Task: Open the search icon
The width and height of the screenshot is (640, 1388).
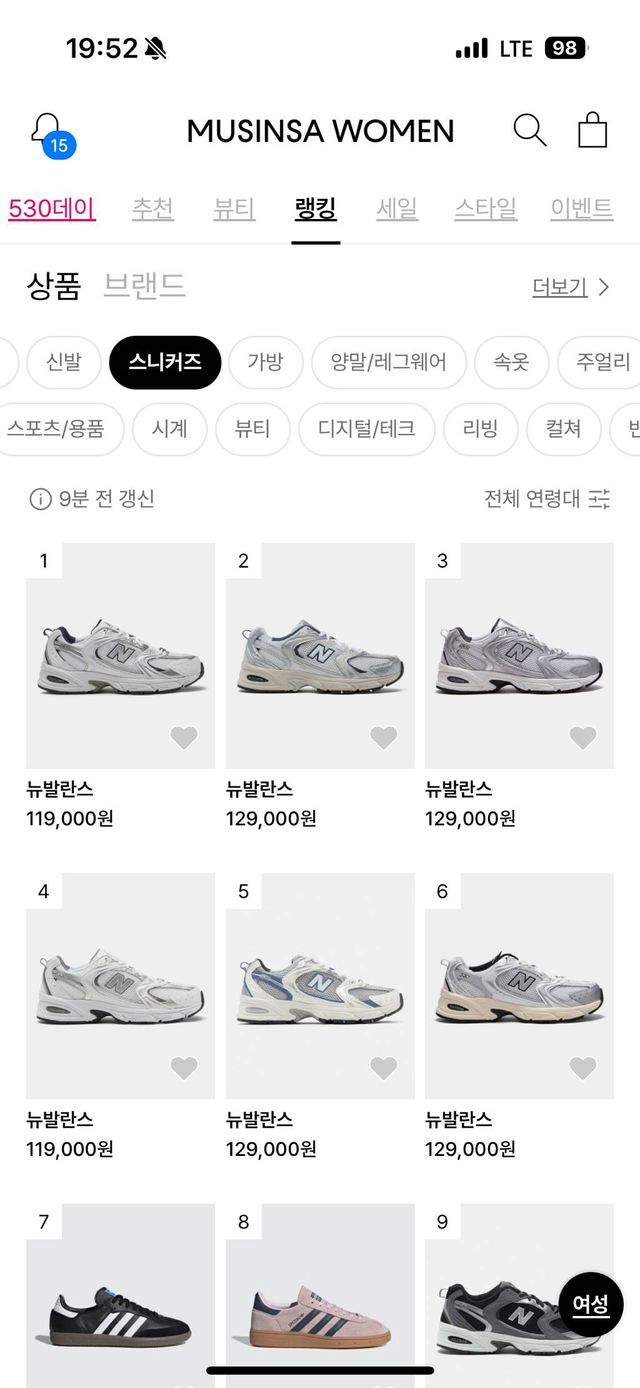Action: [529, 130]
